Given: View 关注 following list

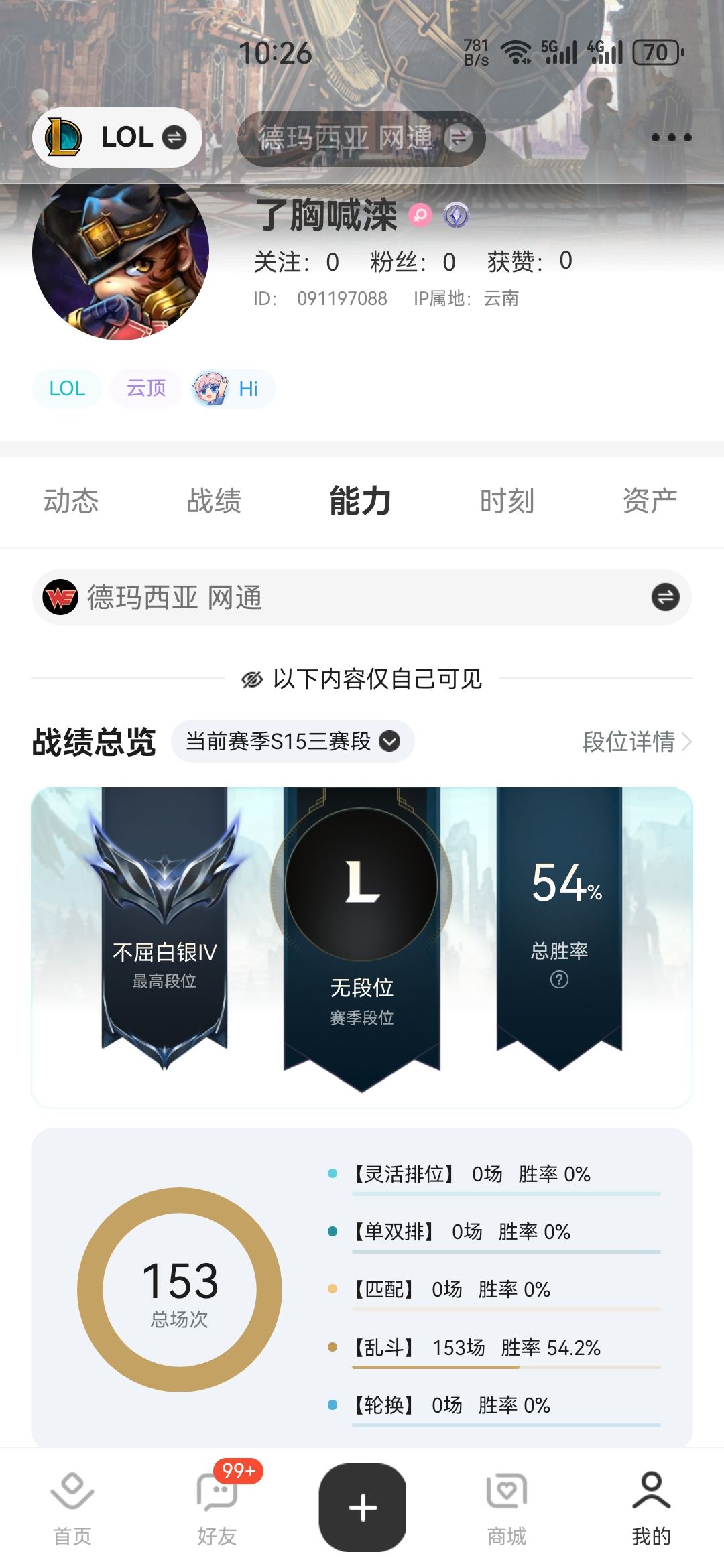Looking at the screenshot, I should click(x=296, y=262).
